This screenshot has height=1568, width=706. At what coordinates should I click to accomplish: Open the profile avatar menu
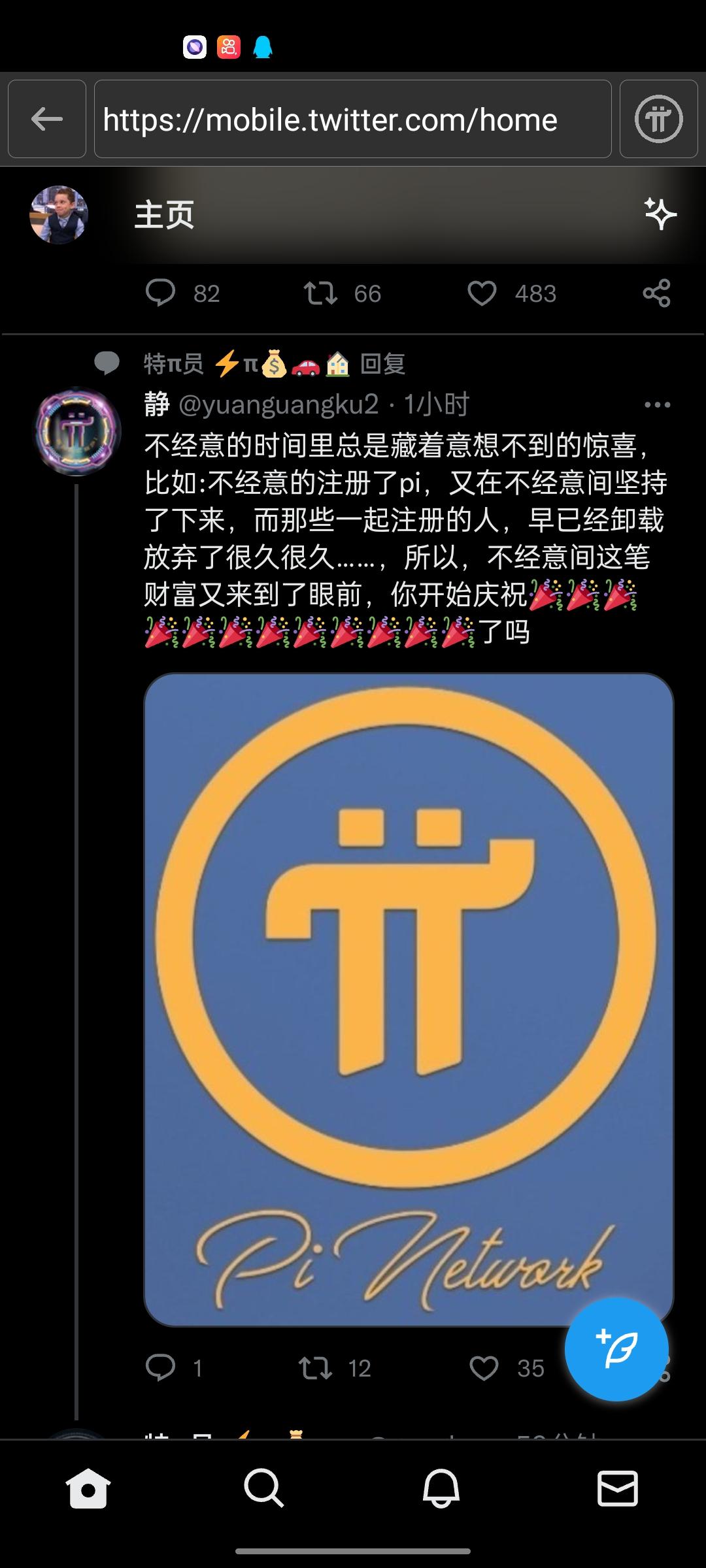pyautogui.click(x=59, y=214)
